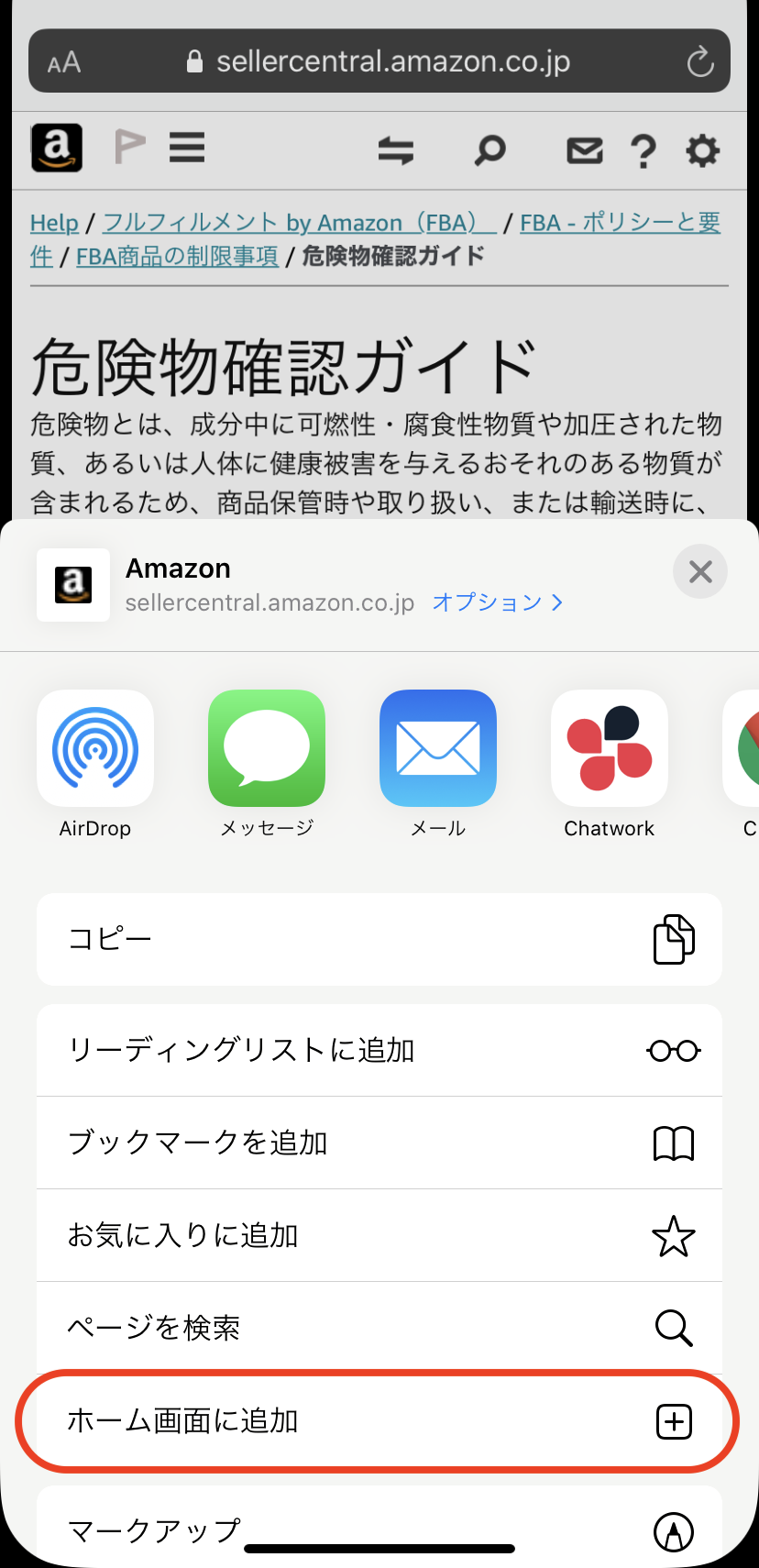This screenshot has width=759, height=1568.
Task: Select ブックマークを追加
Action: [x=379, y=1143]
